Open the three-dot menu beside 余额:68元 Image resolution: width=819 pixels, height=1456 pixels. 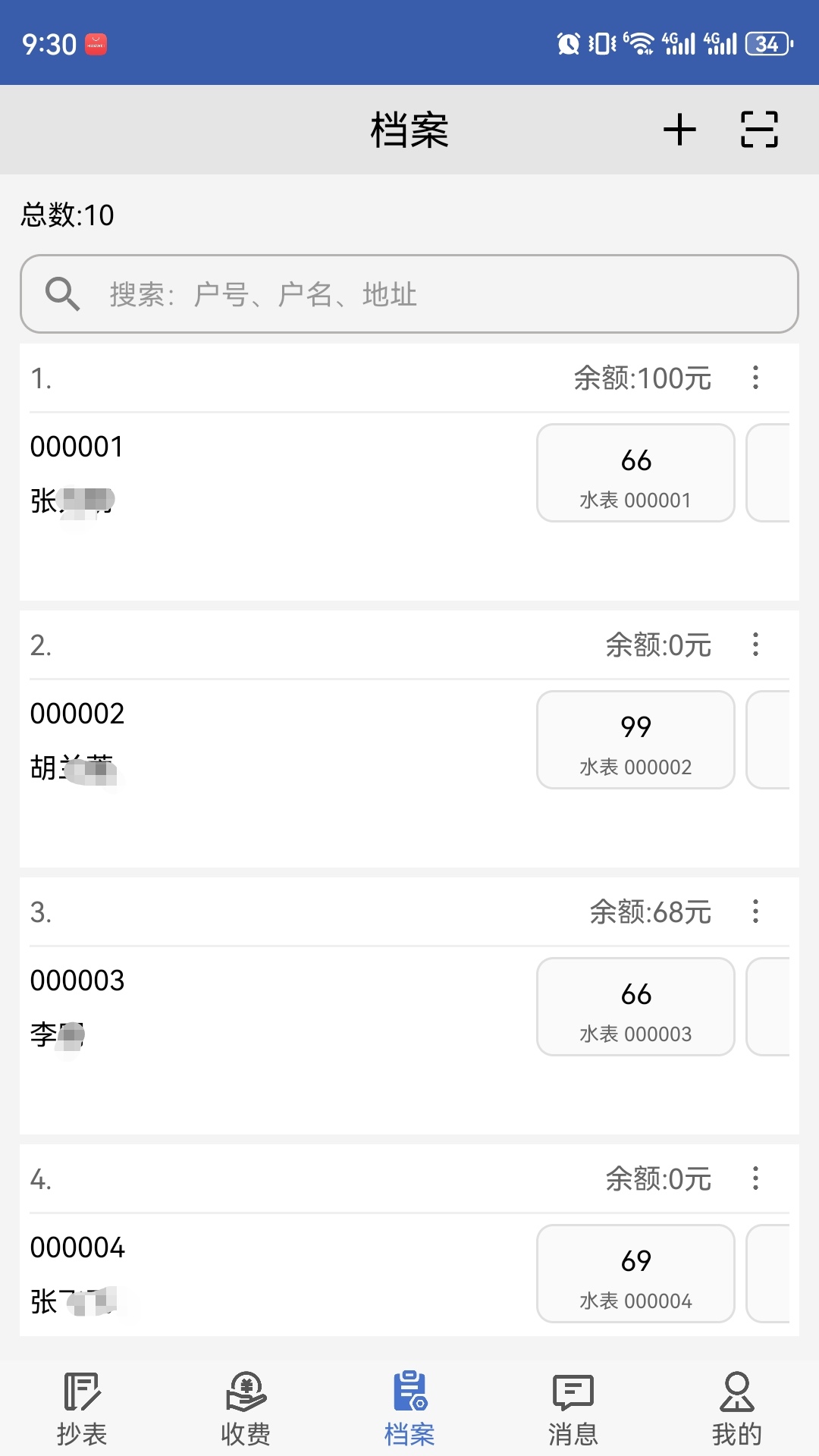[756, 913]
